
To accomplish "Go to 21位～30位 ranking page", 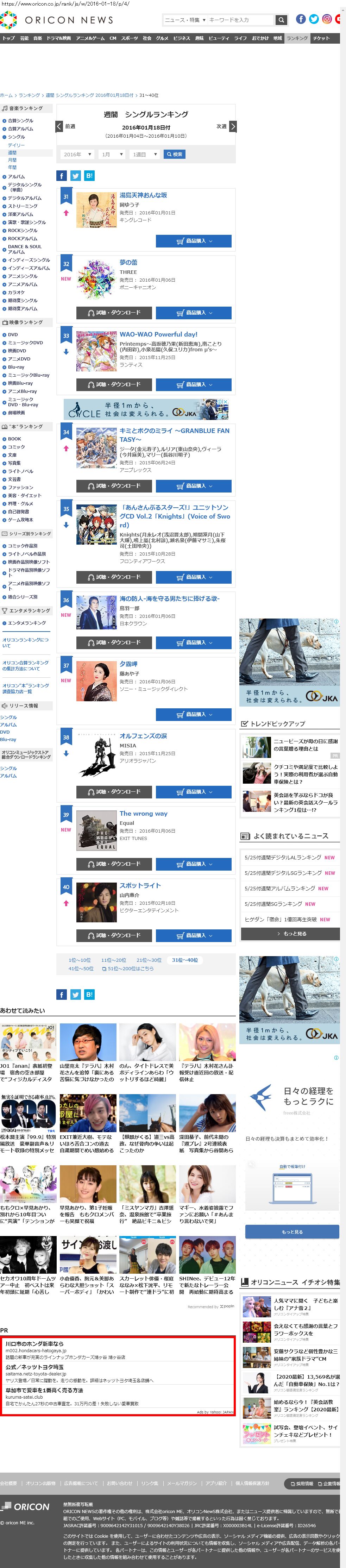I will coord(149,960).
